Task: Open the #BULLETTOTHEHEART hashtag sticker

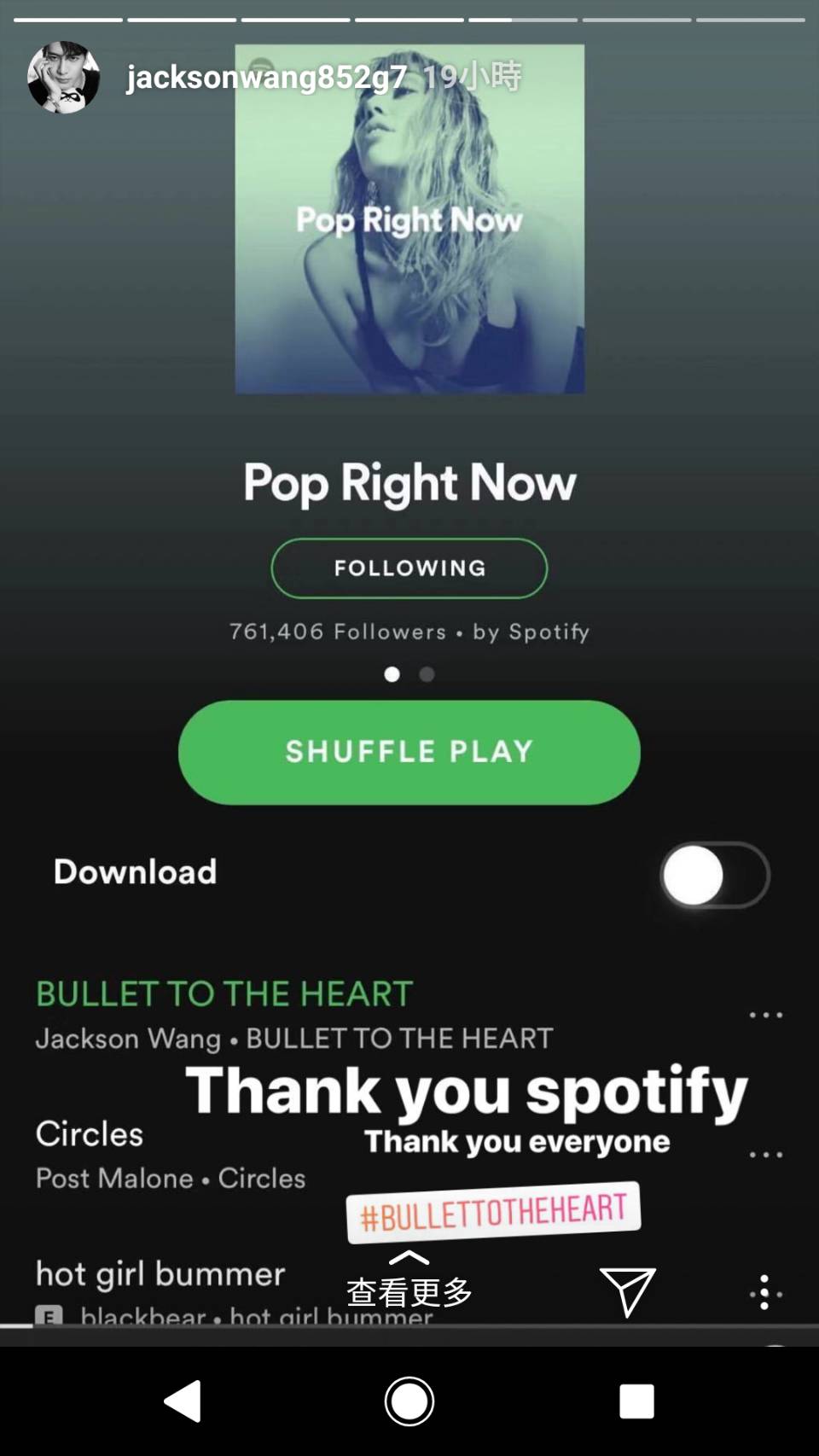Action: 493,1212
